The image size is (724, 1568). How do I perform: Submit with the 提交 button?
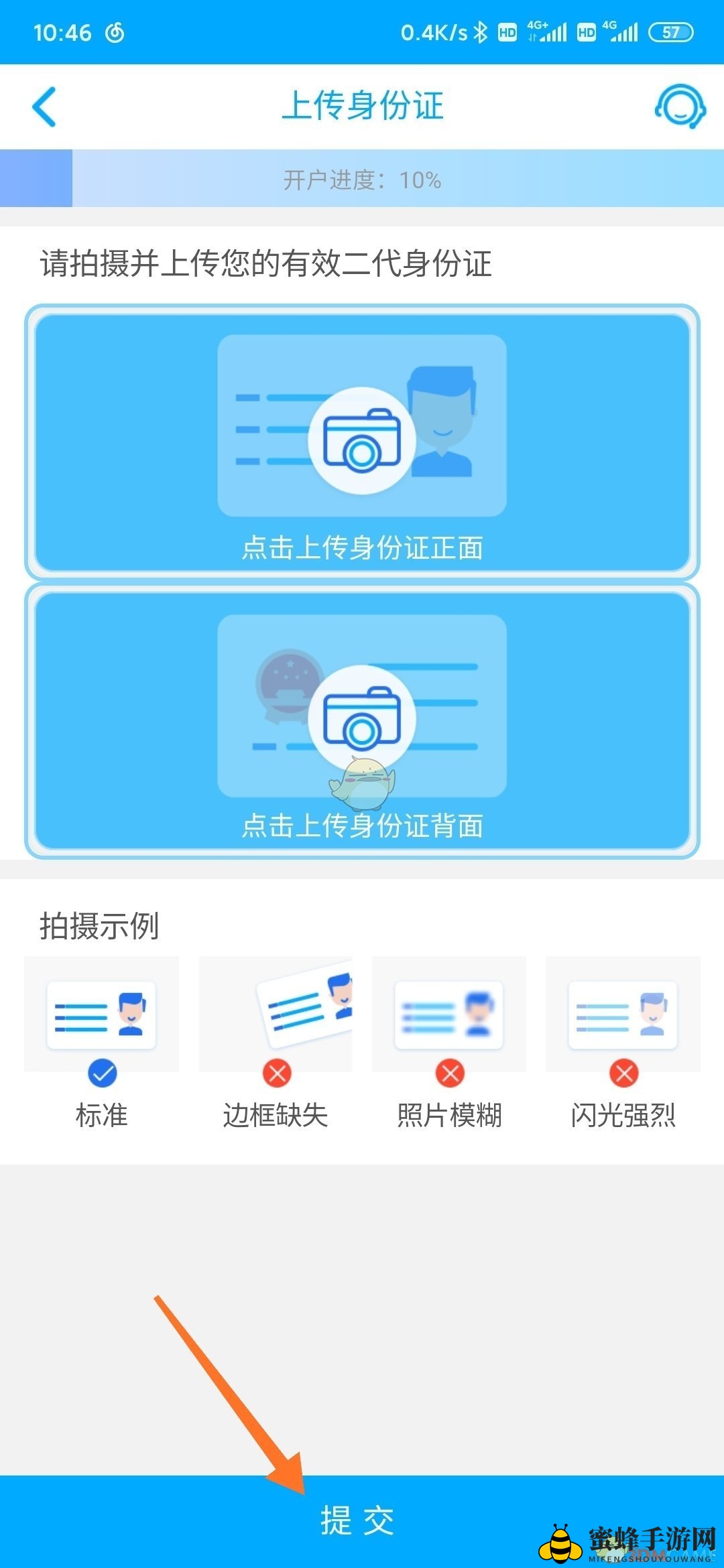(358, 1520)
